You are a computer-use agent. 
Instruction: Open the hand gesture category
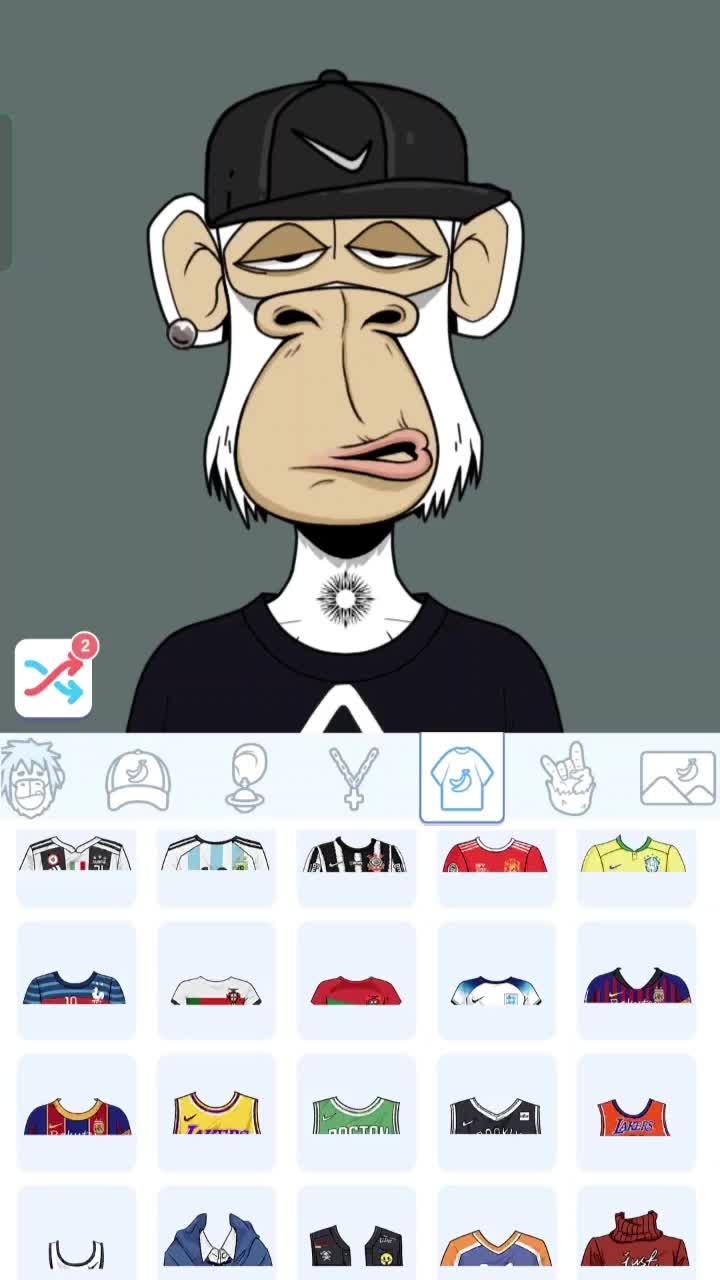[568, 778]
